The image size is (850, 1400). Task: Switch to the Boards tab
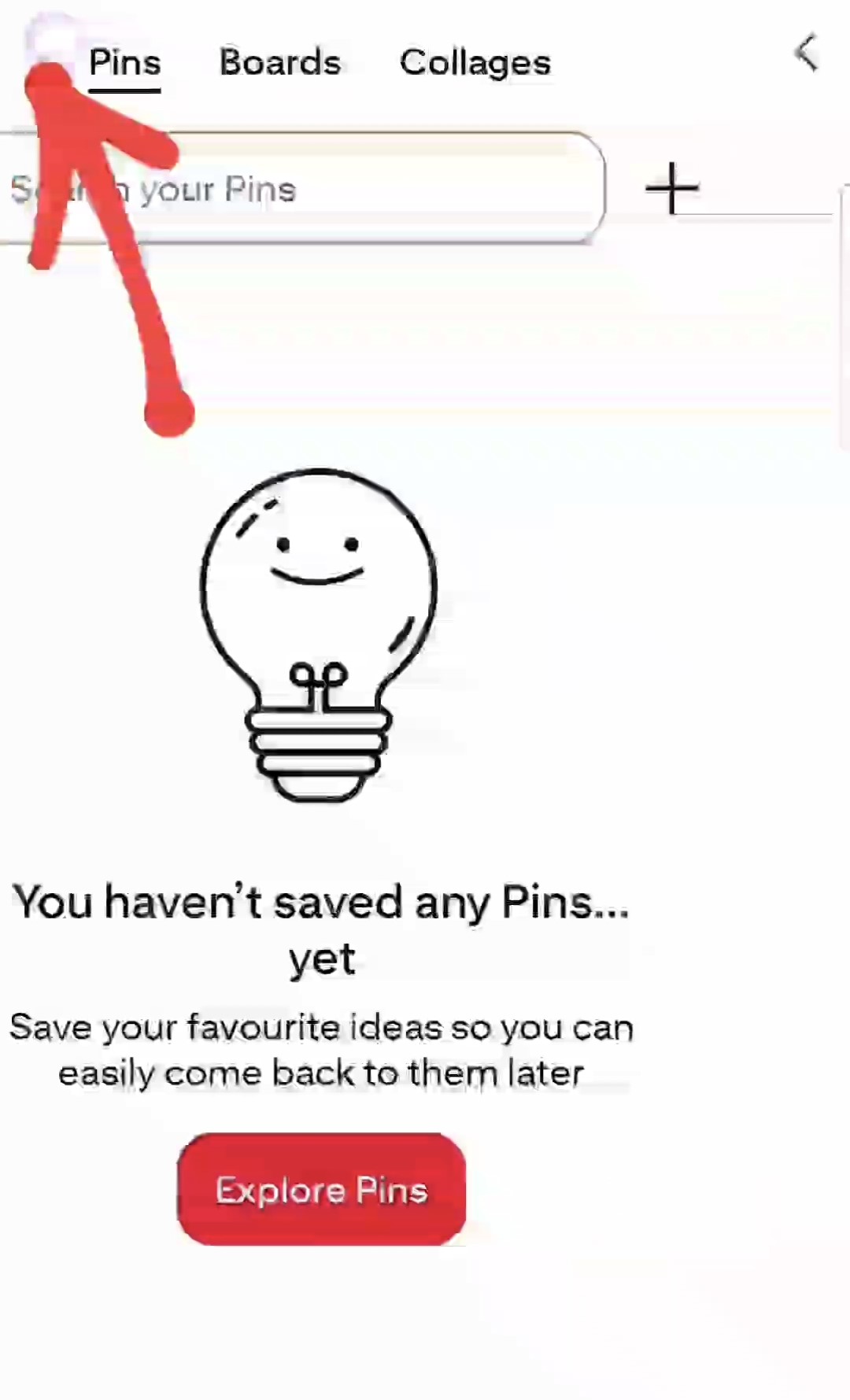click(279, 63)
